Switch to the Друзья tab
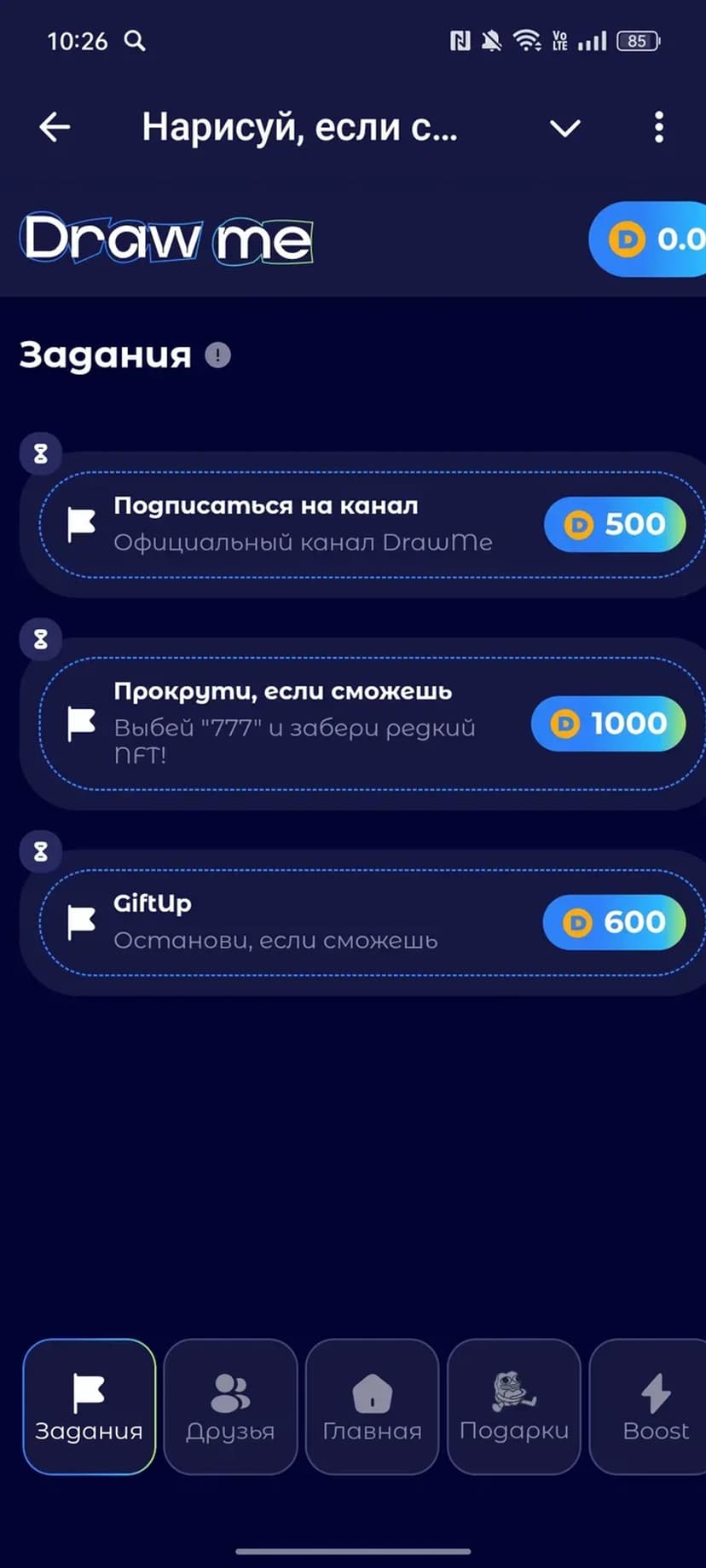The height and width of the screenshot is (1568, 706). pyautogui.click(x=230, y=1406)
